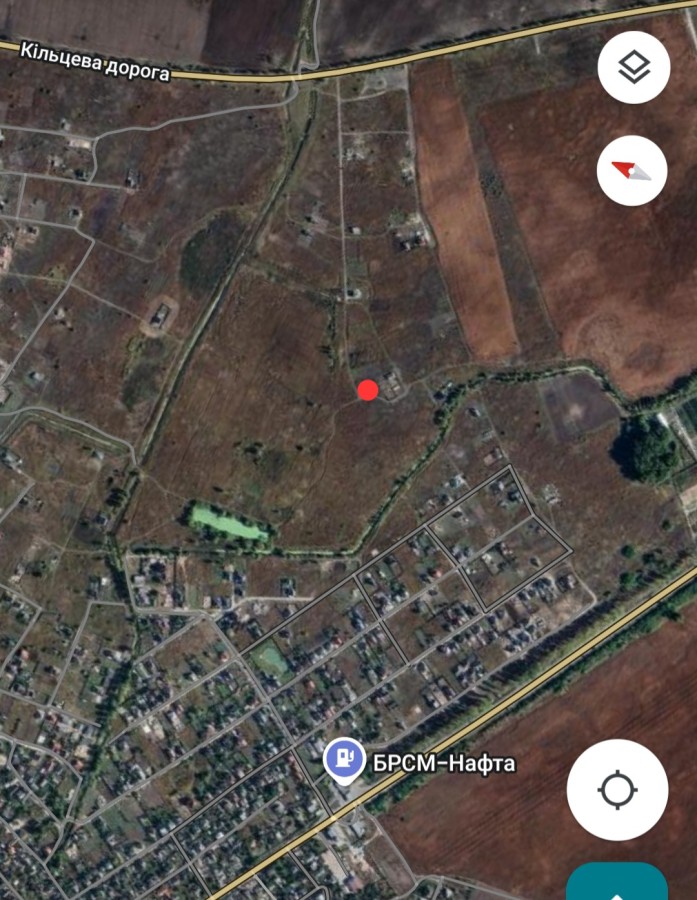Open the map layers selector
This screenshot has width=697, height=900.
click(x=633, y=68)
